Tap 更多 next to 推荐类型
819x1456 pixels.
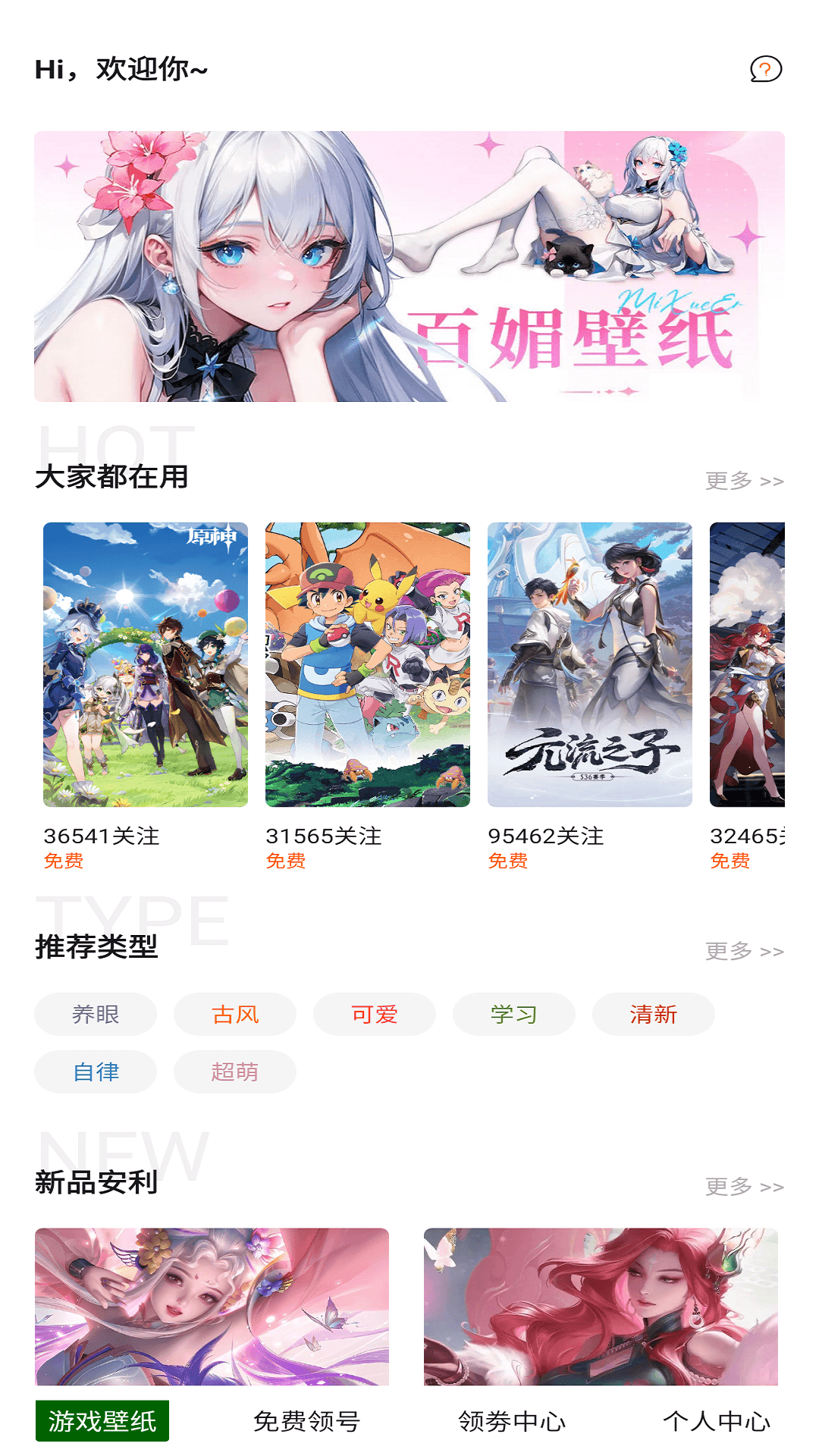coord(744,951)
